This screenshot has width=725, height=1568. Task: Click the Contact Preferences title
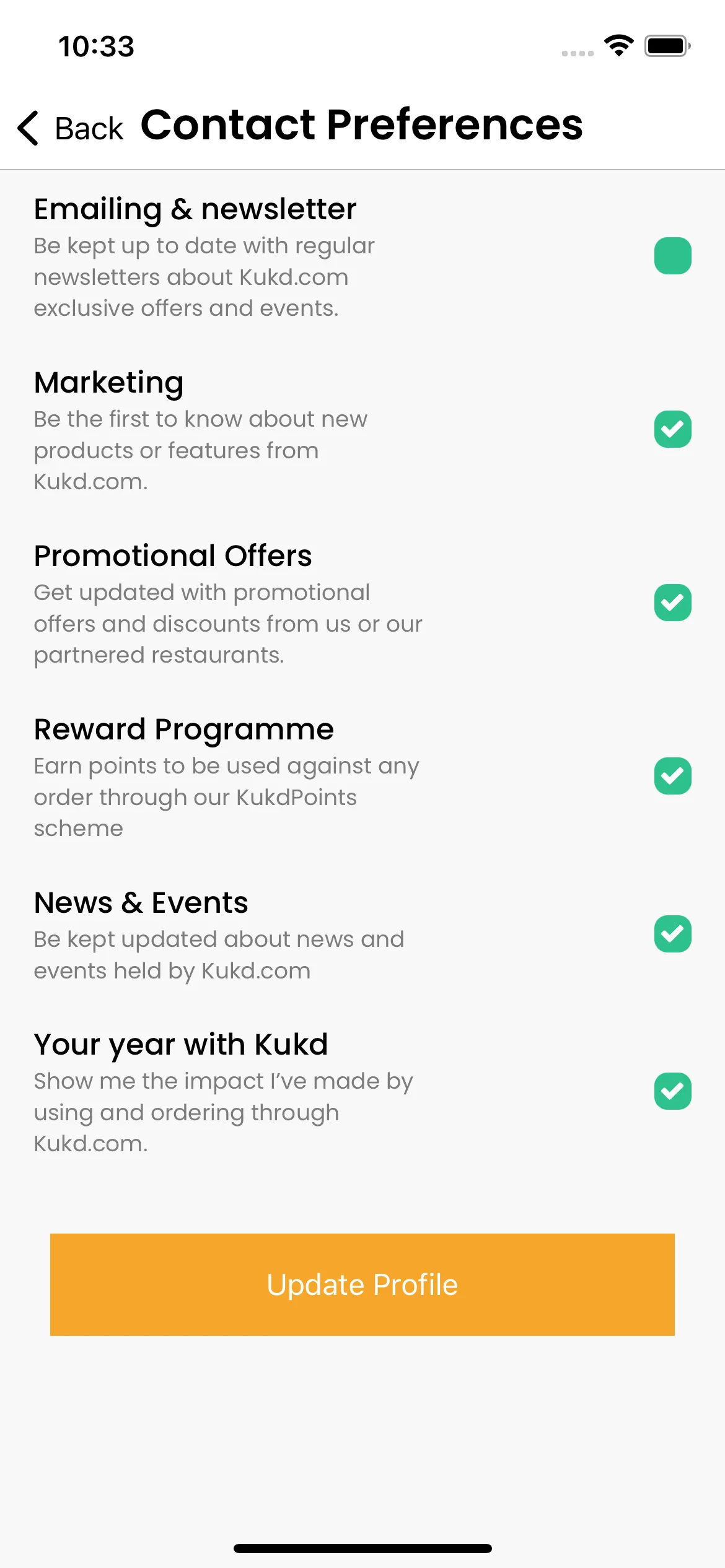coord(361,125)
